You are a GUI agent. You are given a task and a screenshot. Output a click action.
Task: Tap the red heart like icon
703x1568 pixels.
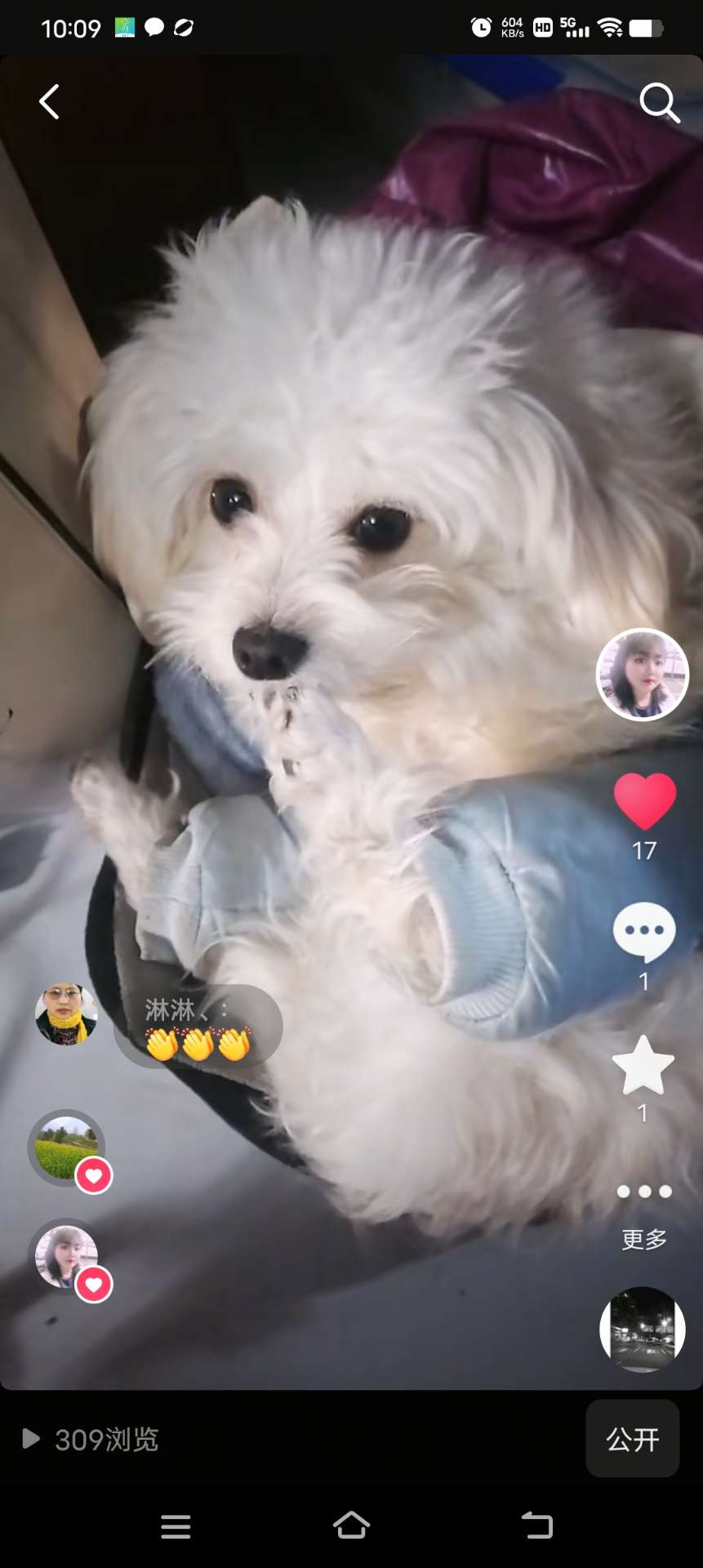point(644,801)
